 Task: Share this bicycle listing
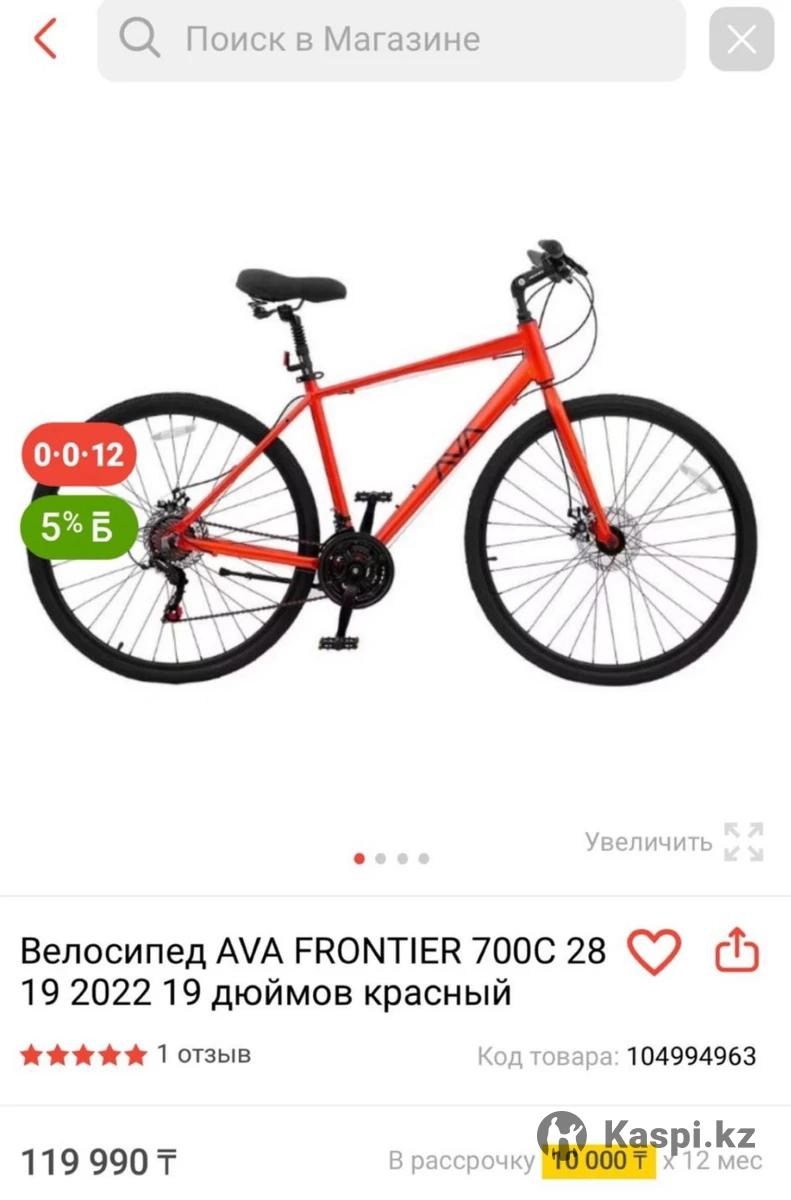point(737,951)
